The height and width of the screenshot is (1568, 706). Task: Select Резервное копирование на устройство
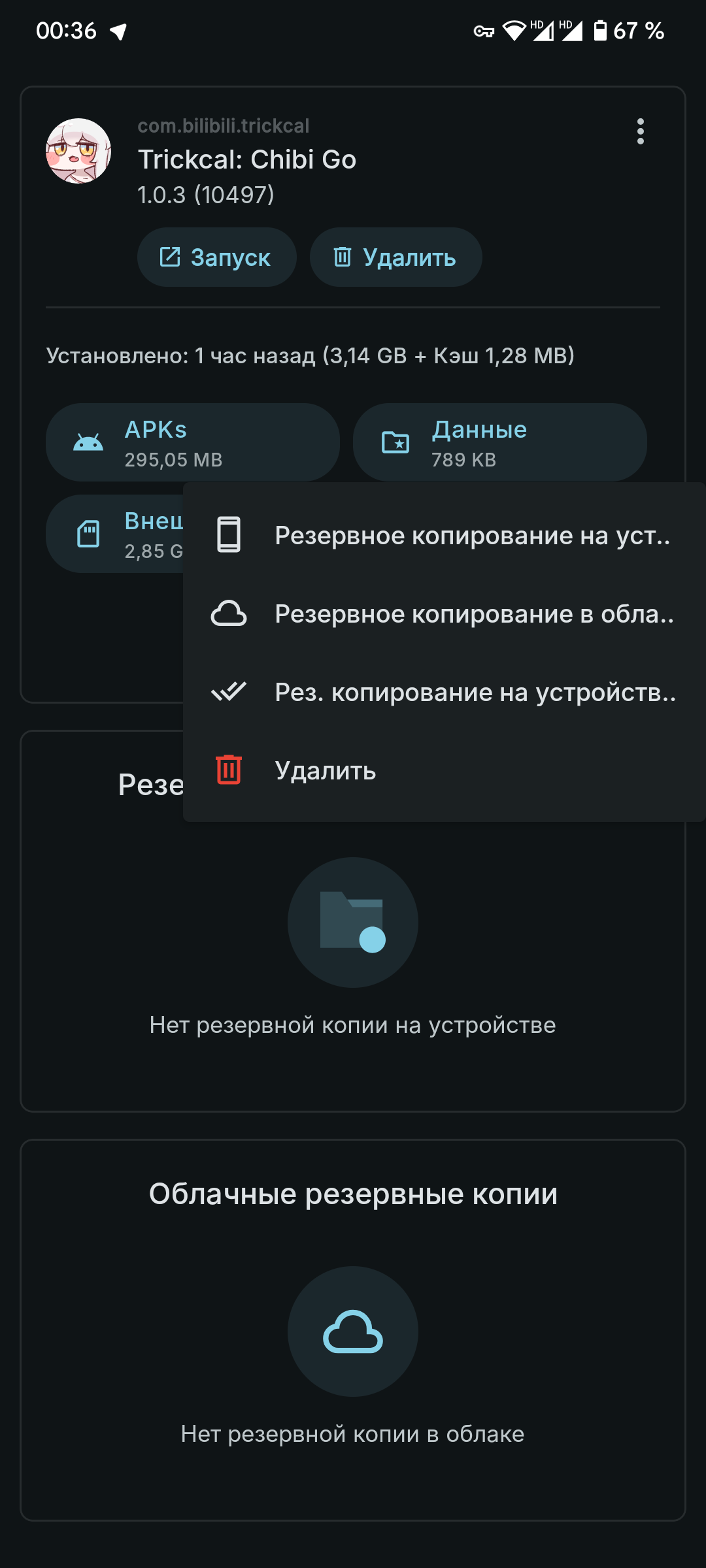click(443, 535)
